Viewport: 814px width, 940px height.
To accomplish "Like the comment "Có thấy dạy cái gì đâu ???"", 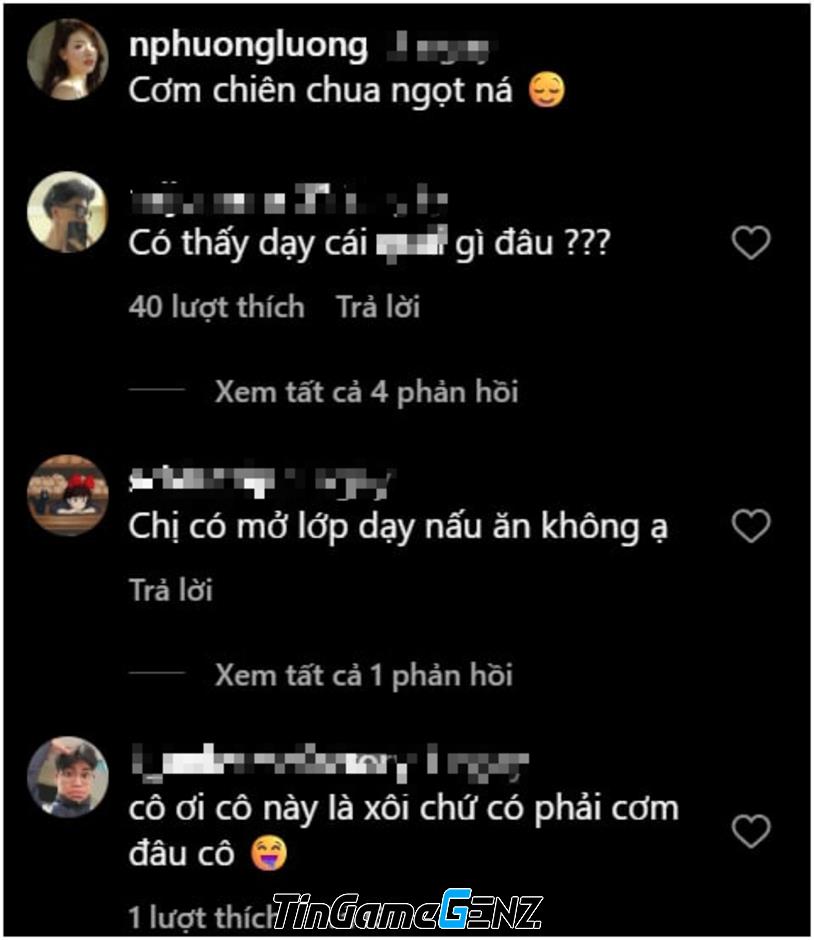I will click(x=751, y=242).
